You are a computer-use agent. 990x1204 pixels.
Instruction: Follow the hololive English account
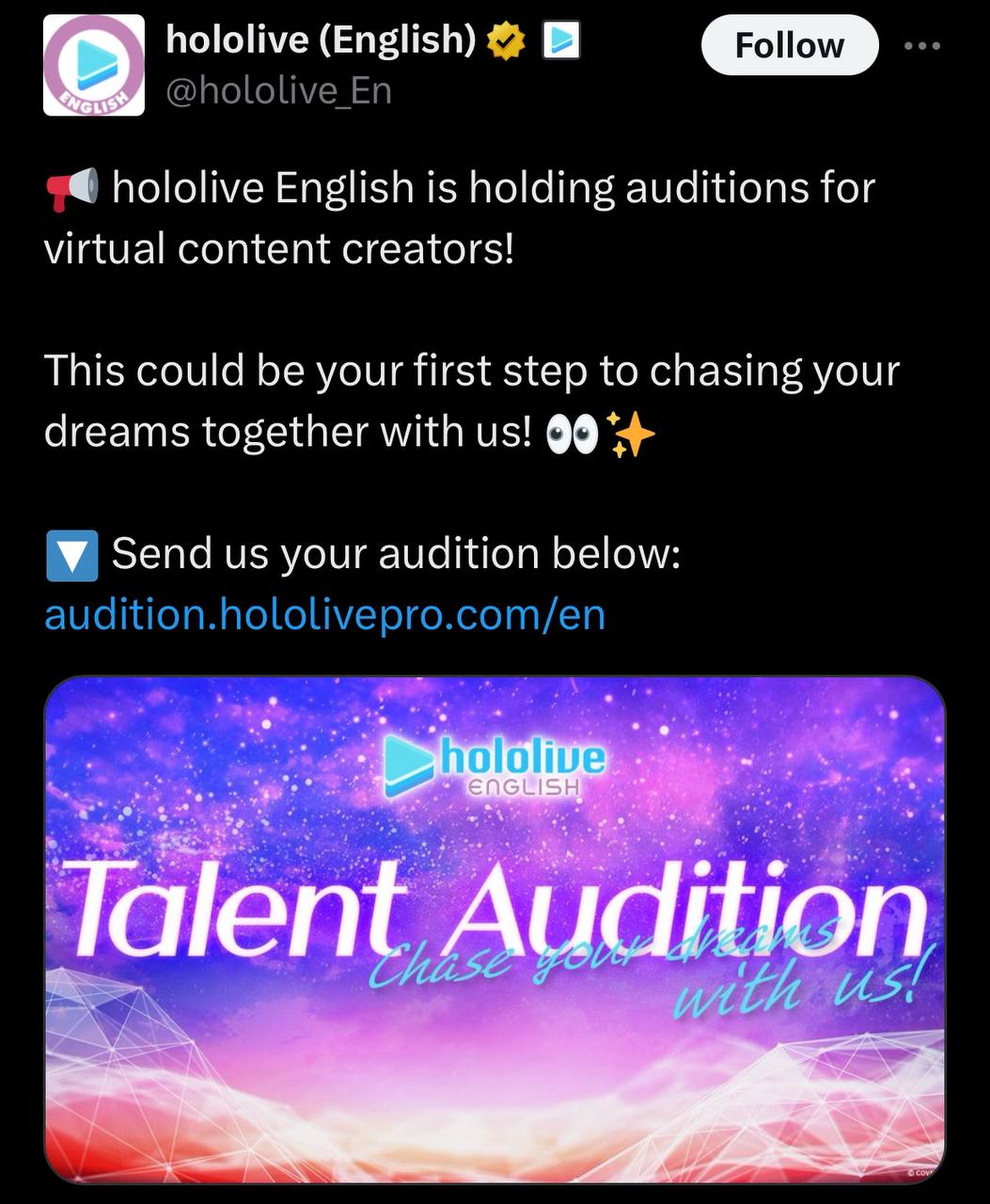[790, 45]
